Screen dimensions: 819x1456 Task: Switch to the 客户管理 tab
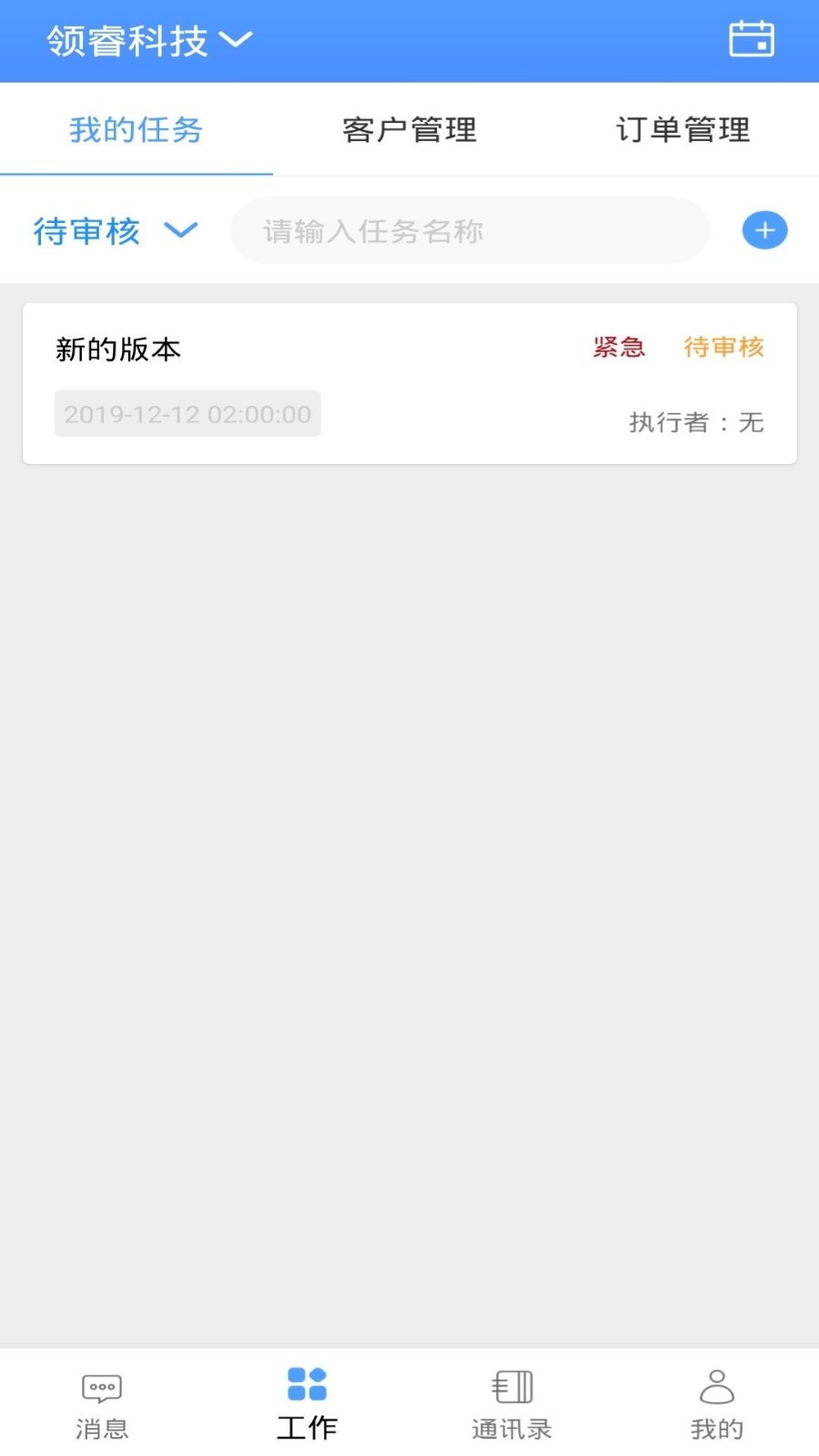(x=409, y=129)
